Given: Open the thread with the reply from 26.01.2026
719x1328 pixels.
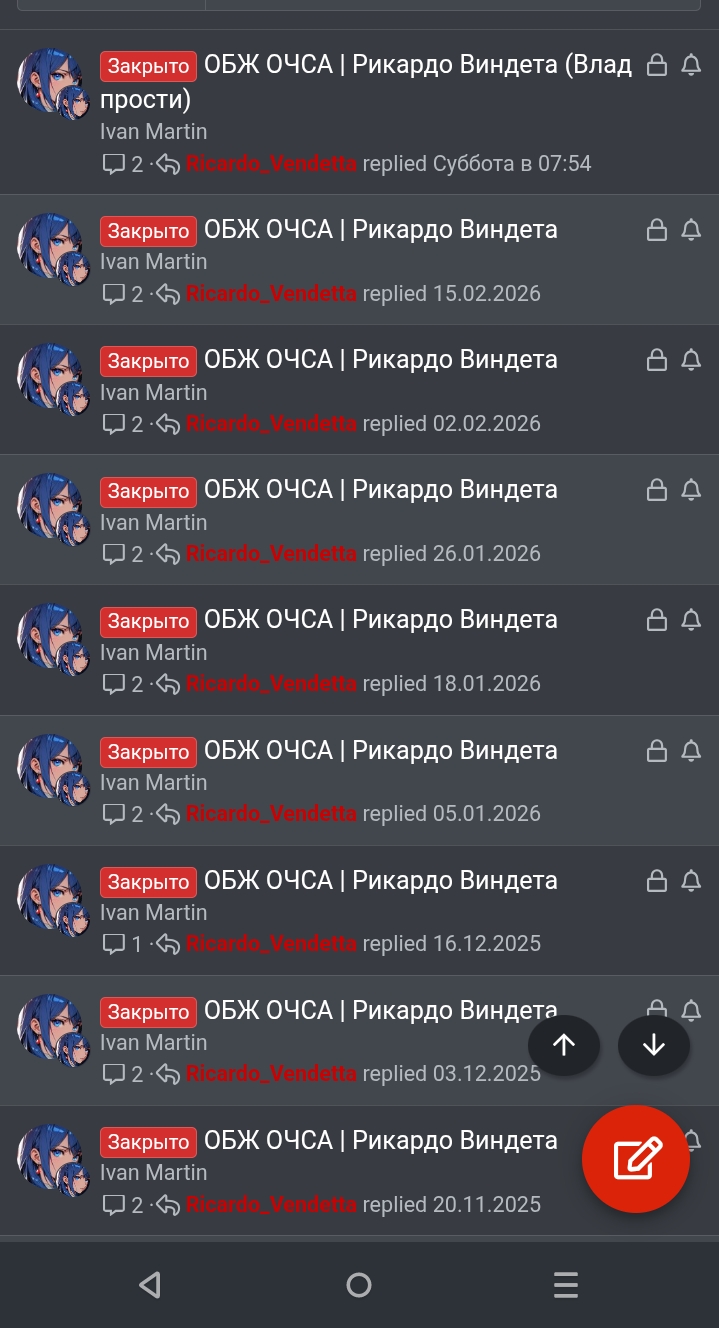Looking at the screenshot, I should pos(380,490).
